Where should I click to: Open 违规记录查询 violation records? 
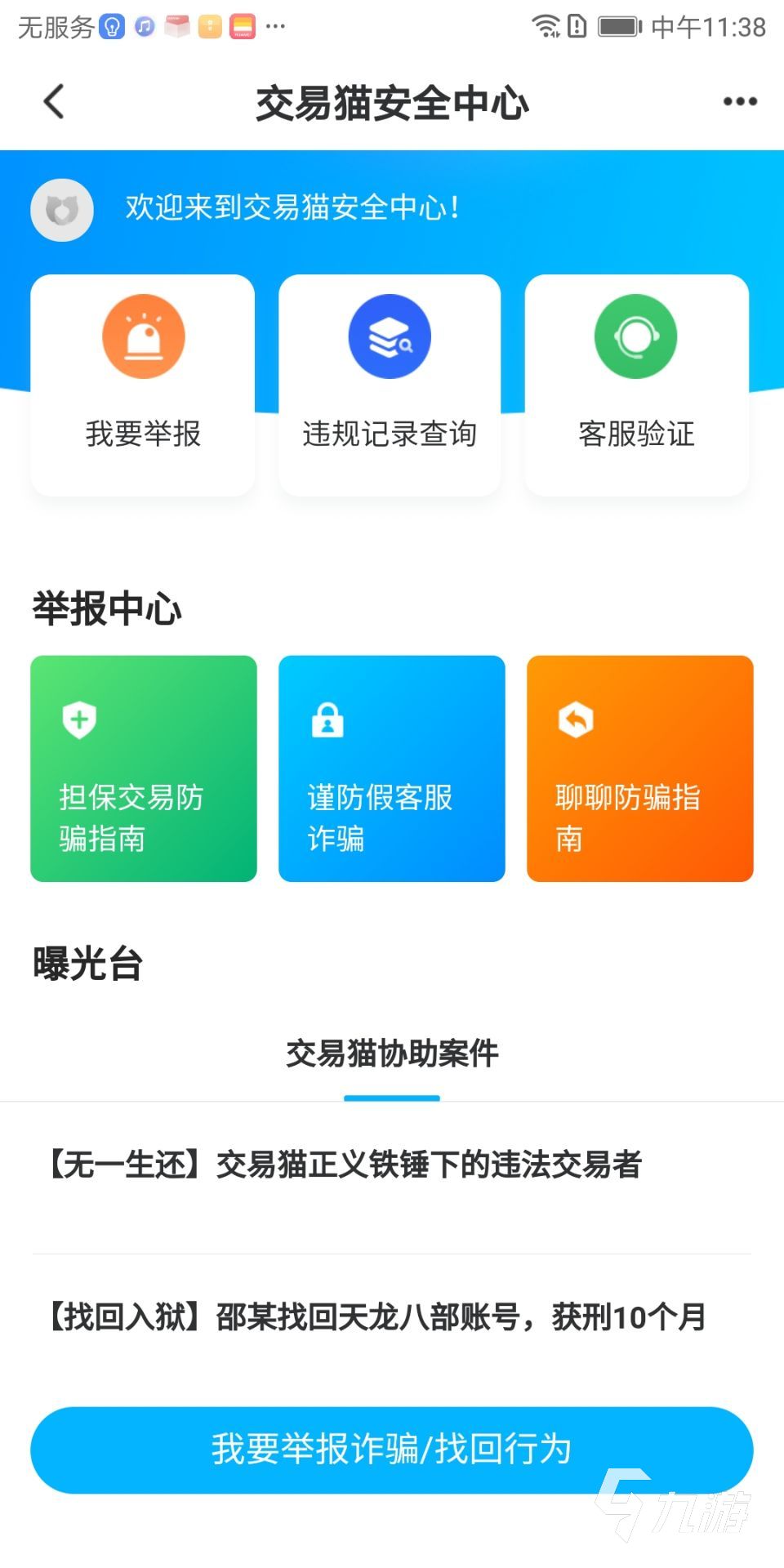[x=390, y=385]
